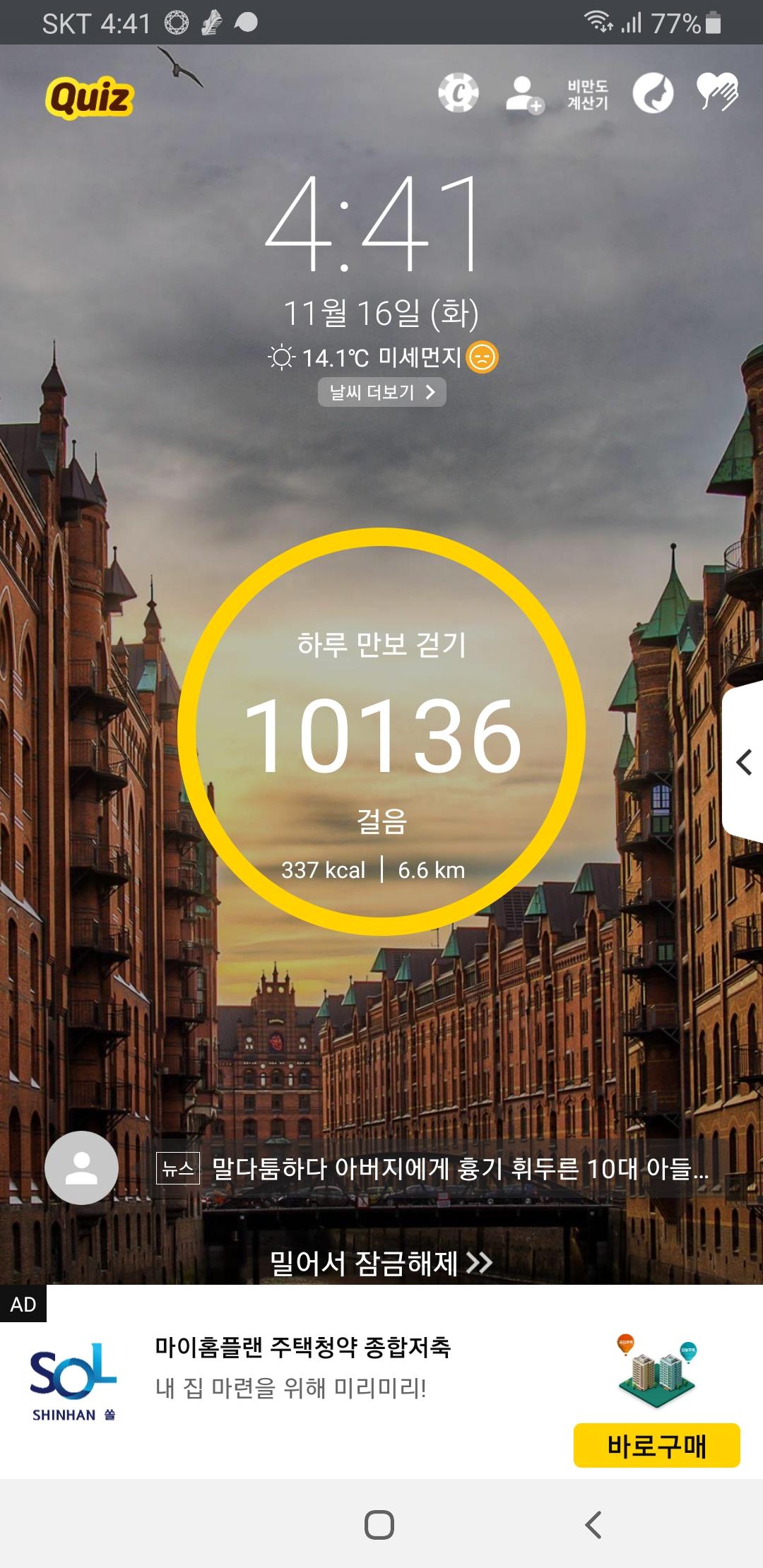Tap the system home button
The height and width of the screenshot is (1568, 763).
[379, 1524]
